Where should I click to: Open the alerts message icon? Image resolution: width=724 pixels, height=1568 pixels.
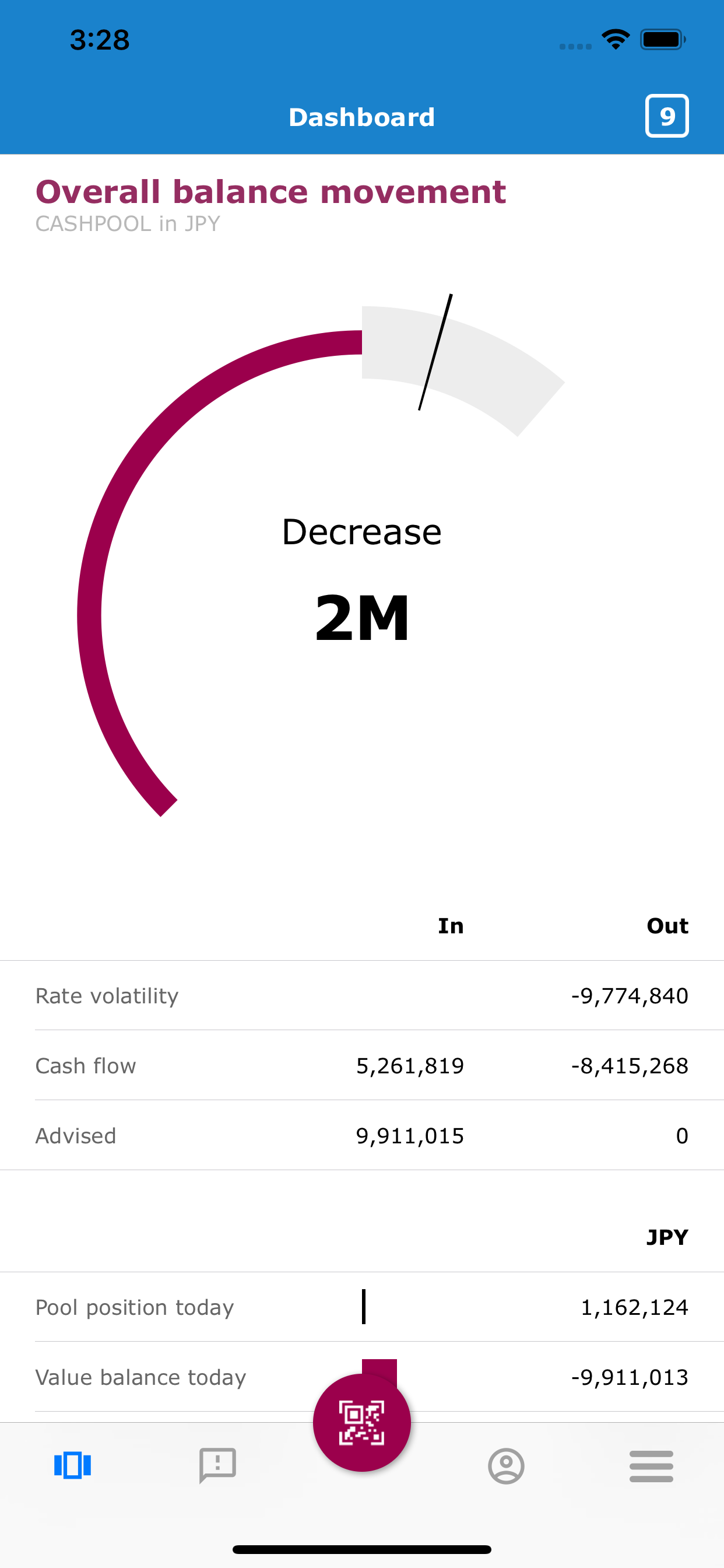coord(217,1465)
